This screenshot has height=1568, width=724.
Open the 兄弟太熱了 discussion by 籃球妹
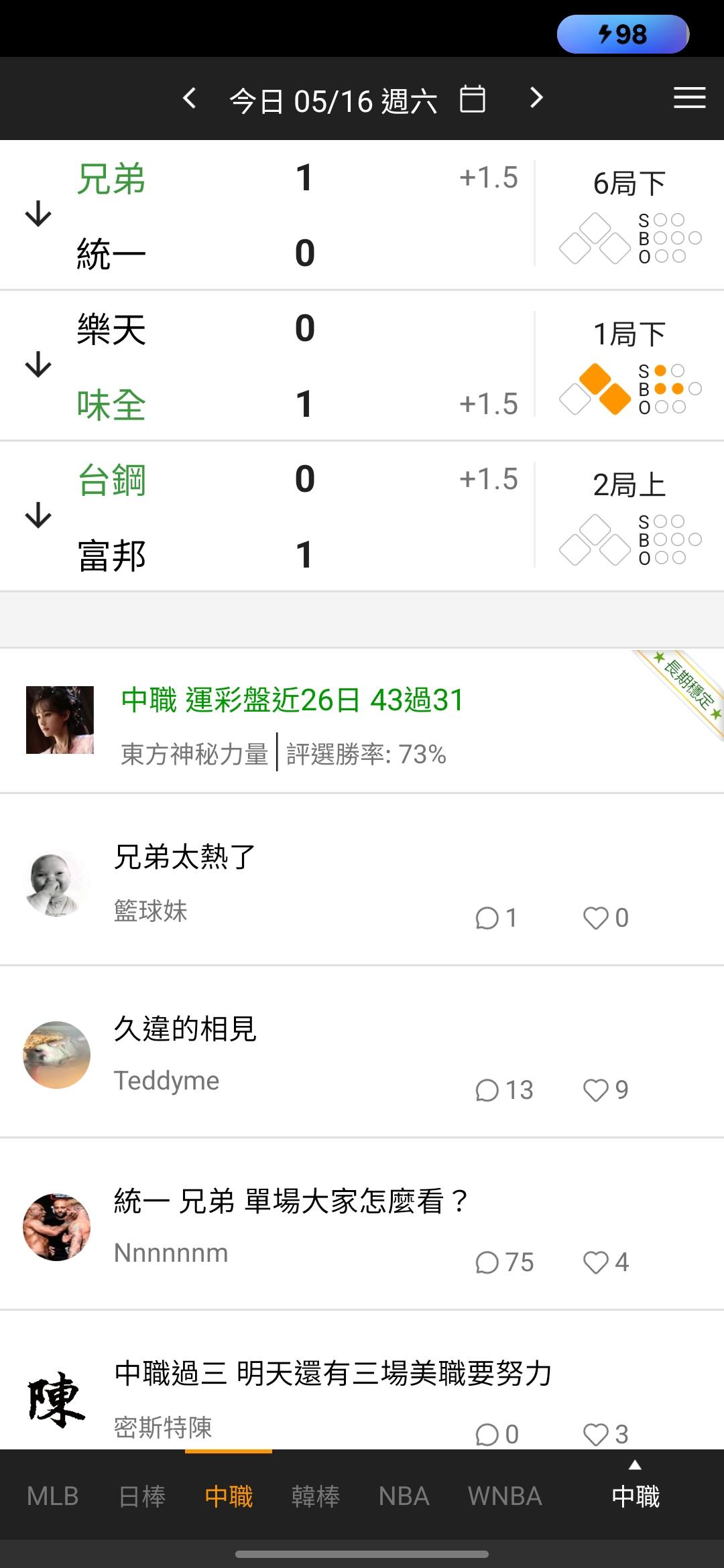pos(362,880)
